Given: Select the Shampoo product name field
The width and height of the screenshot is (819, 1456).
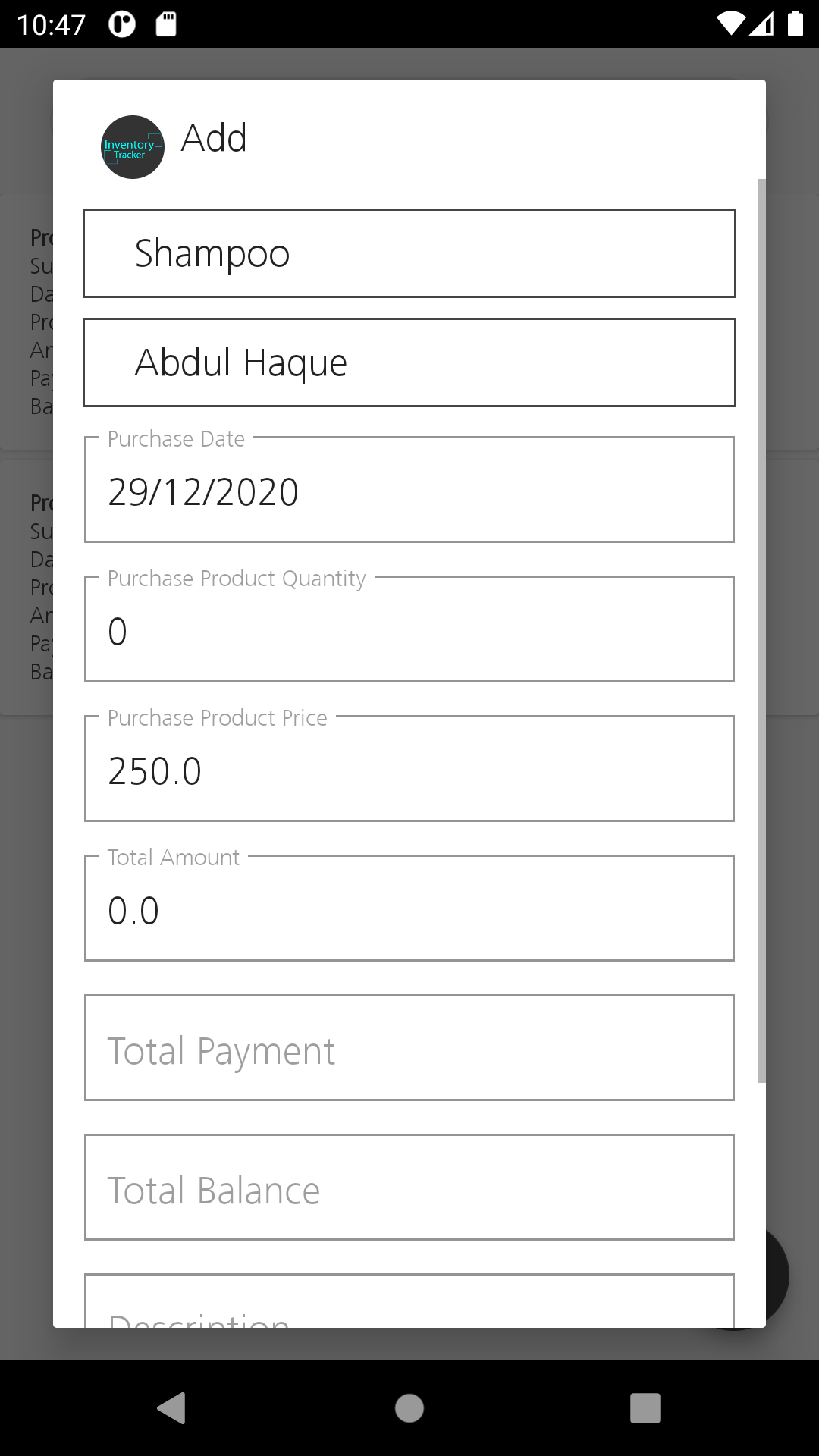Looking at the screenshot, I should (409, 253).
